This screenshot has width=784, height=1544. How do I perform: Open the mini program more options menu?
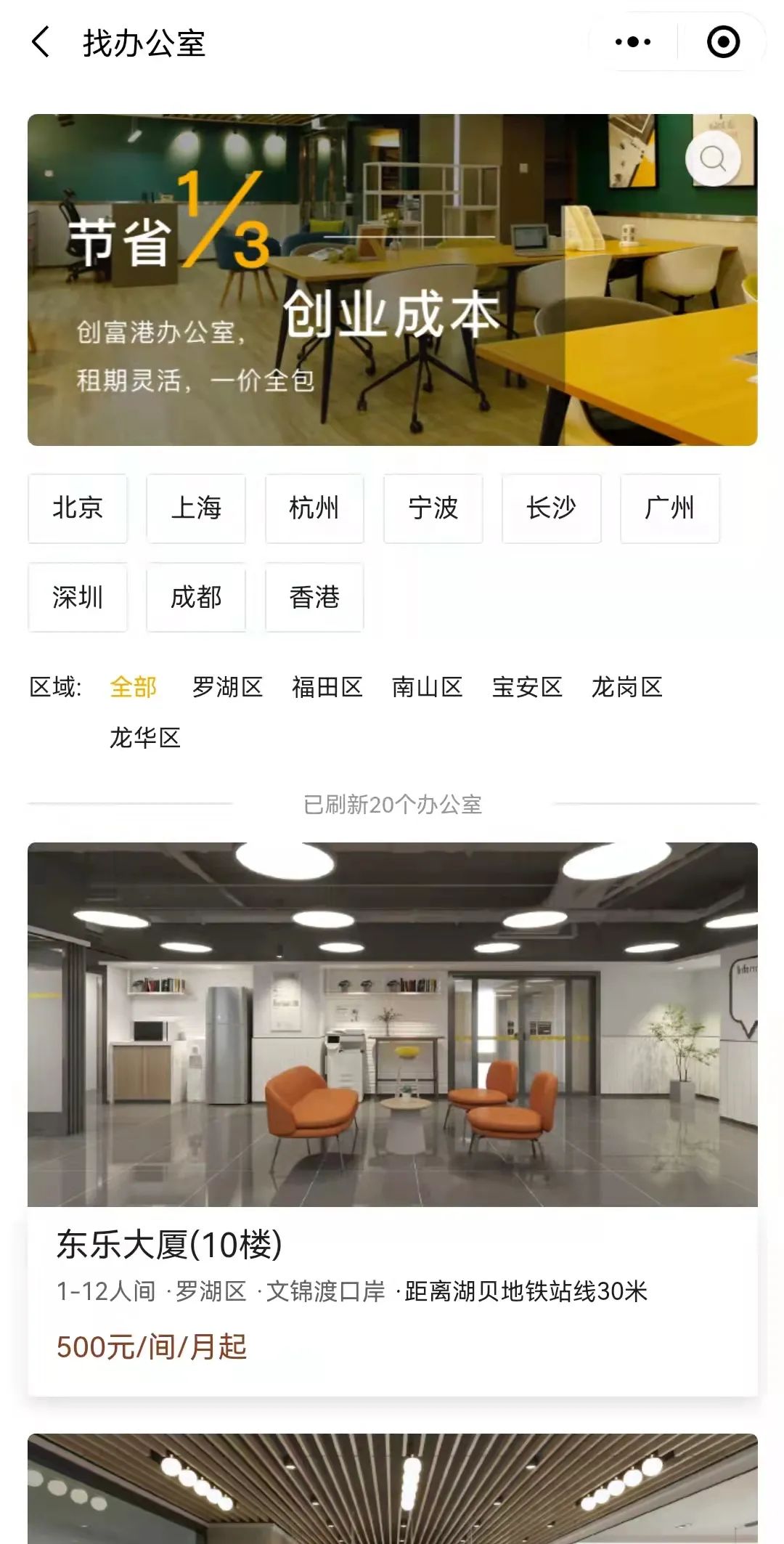pyautogui.click(x=632, y=42)
